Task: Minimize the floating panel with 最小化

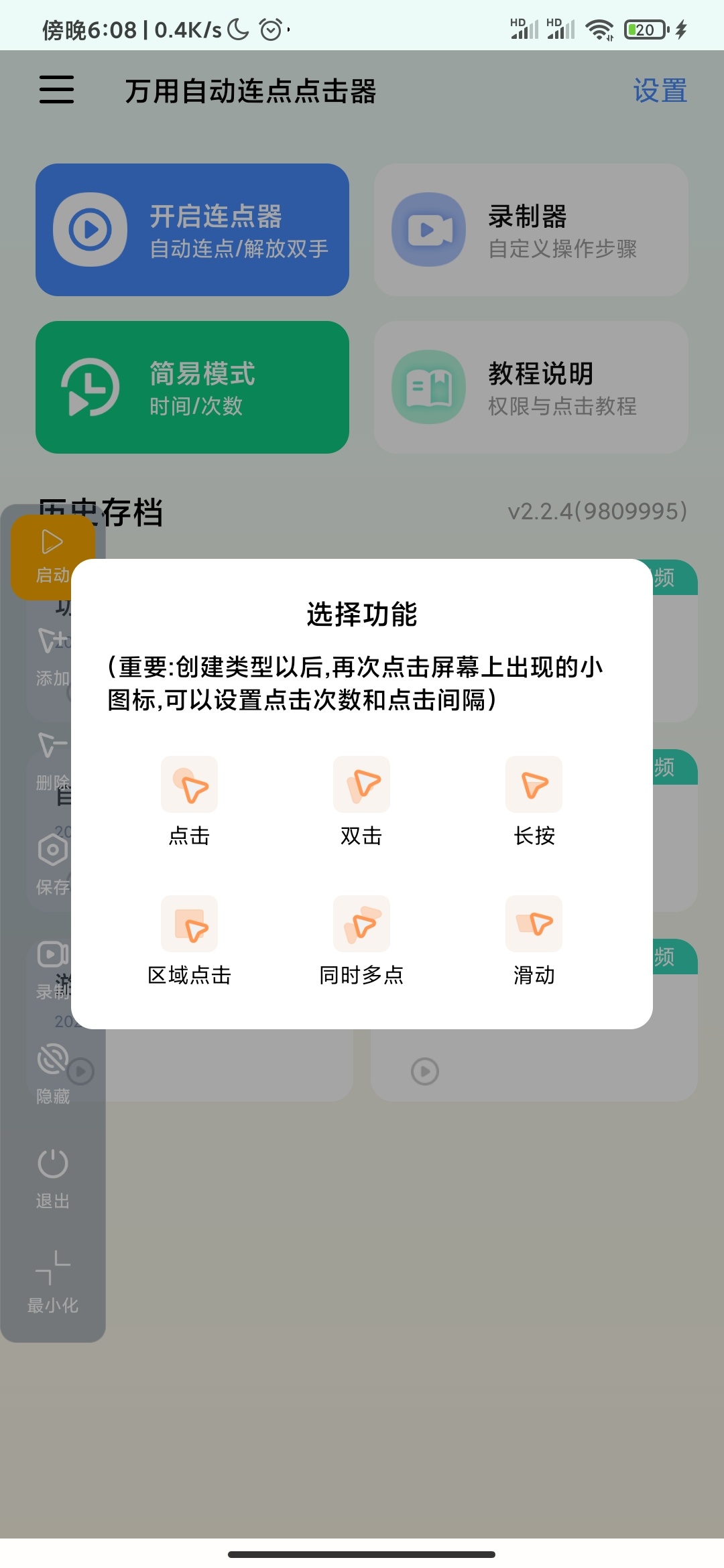Action: point(52,1282)
